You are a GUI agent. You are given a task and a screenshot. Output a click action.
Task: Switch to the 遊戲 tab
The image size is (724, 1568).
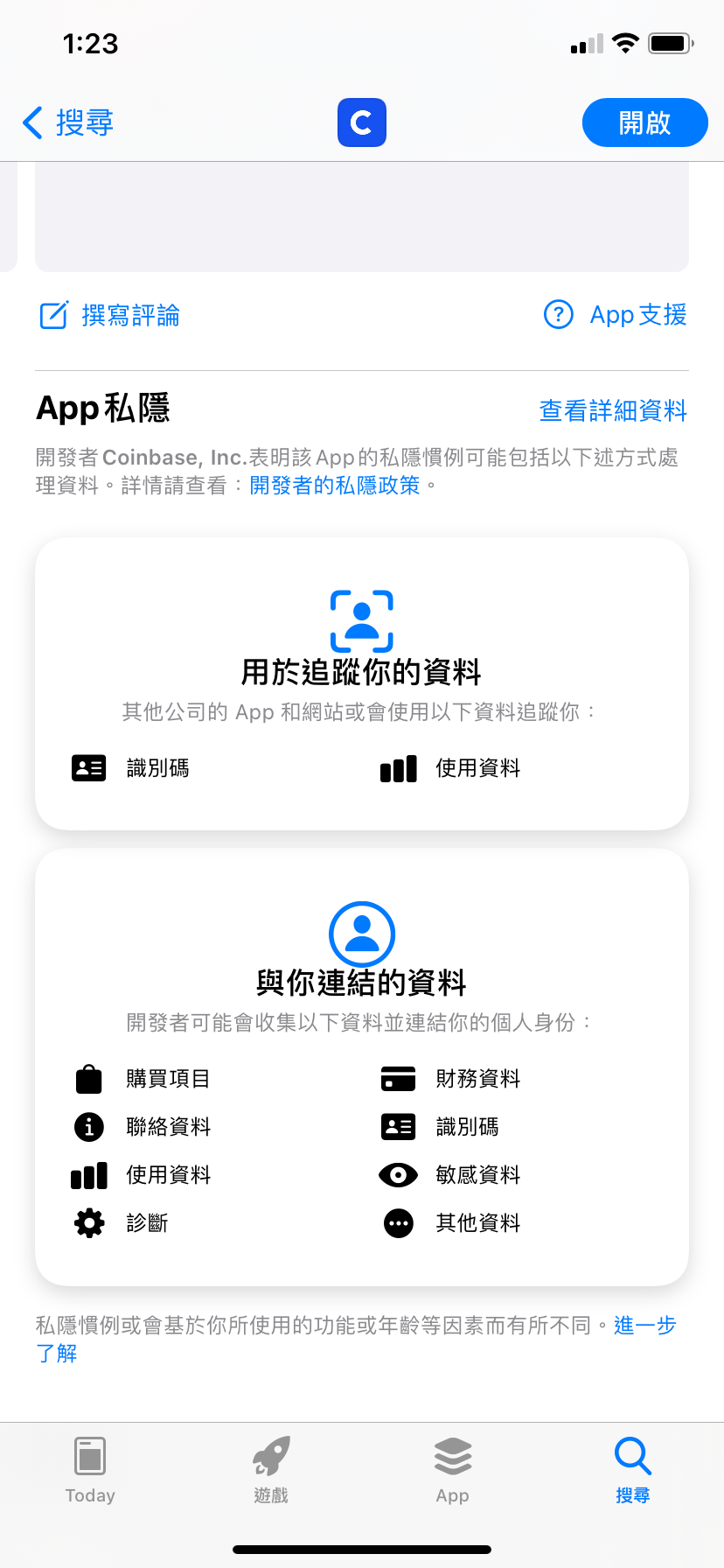(271, 1470)
